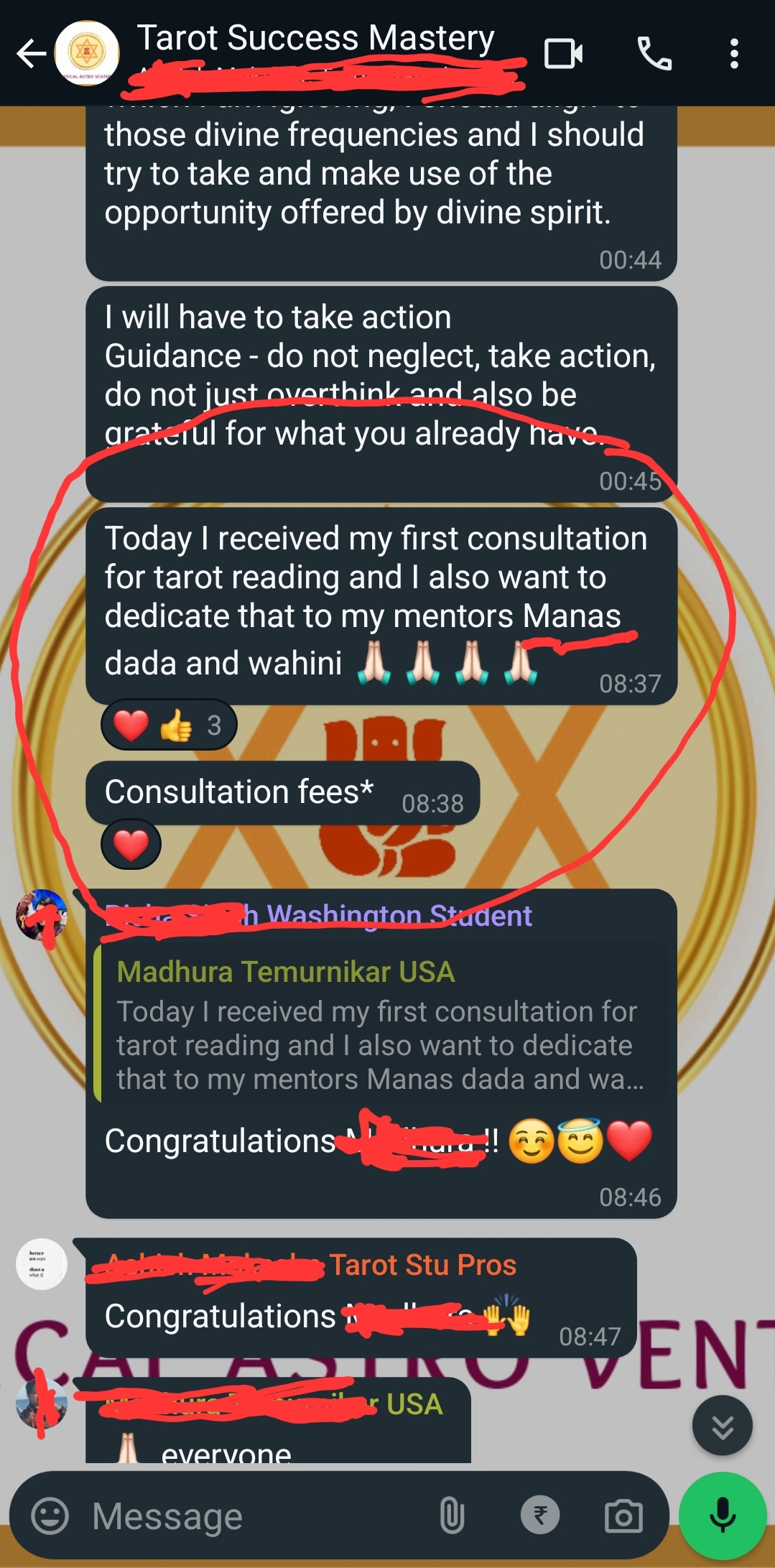Attach a file with the paperclip
Image resolution: width=775 pixels, height=1568 pixels.
pyautogui.click(x=452, y=1516)
